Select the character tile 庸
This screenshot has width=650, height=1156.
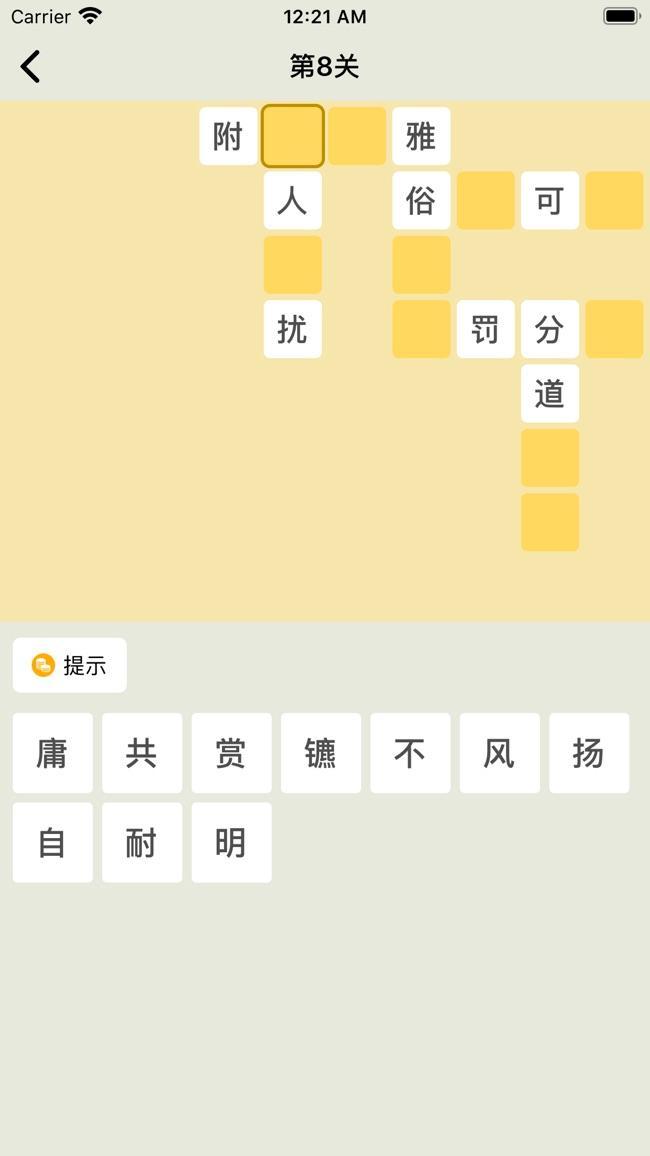[52, 753]
